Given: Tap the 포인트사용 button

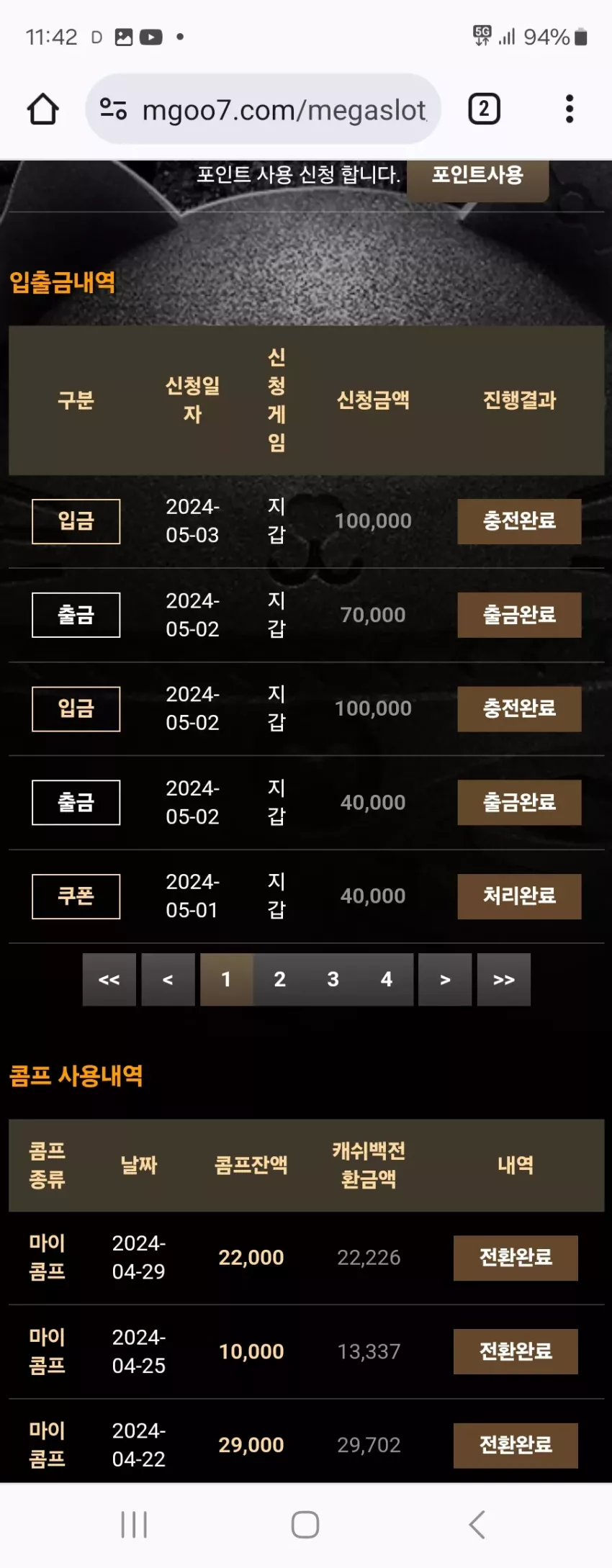Looking at the screenshot, I should point(478,175).
